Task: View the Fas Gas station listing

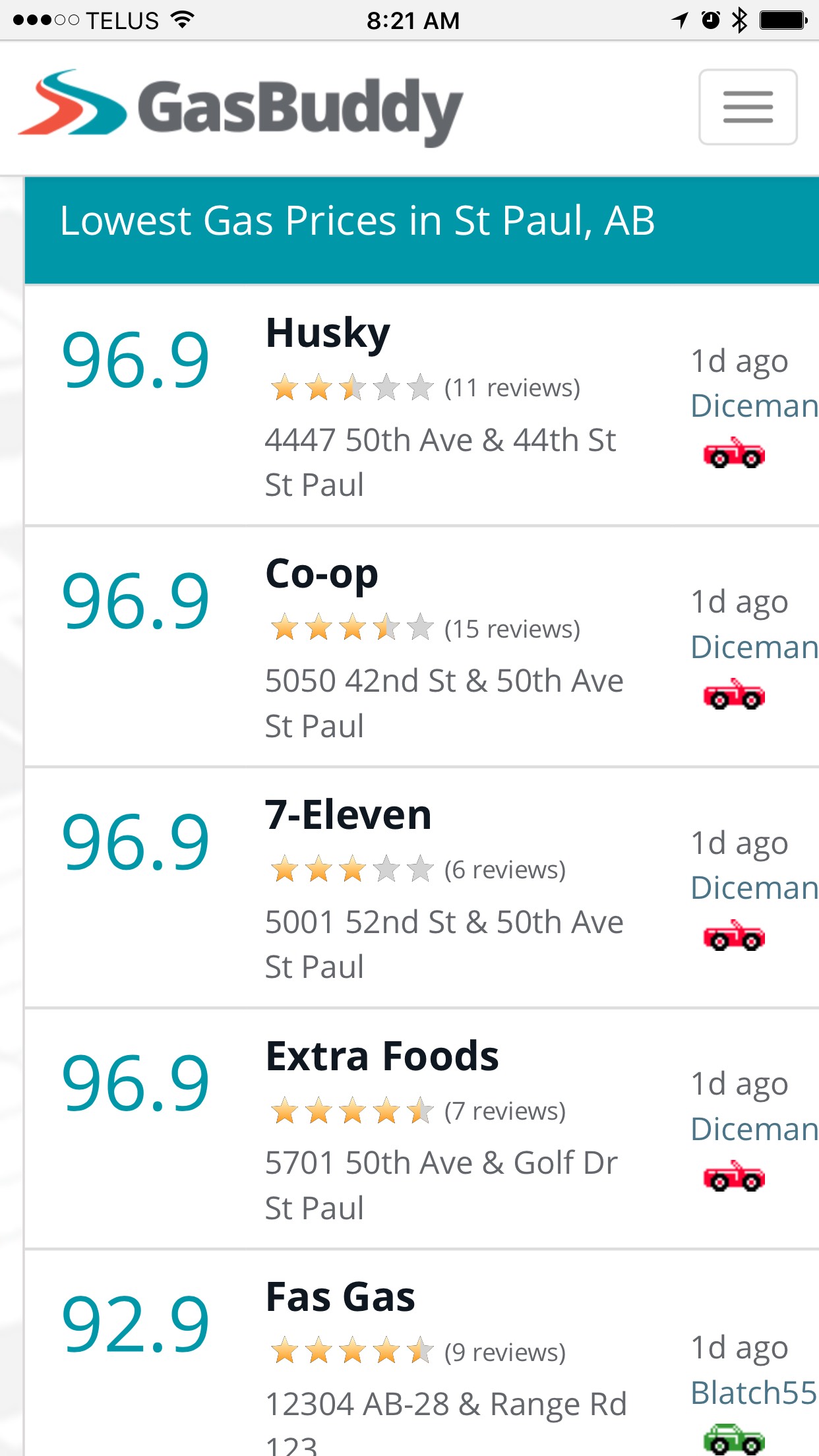Action: click(340, 1297)
